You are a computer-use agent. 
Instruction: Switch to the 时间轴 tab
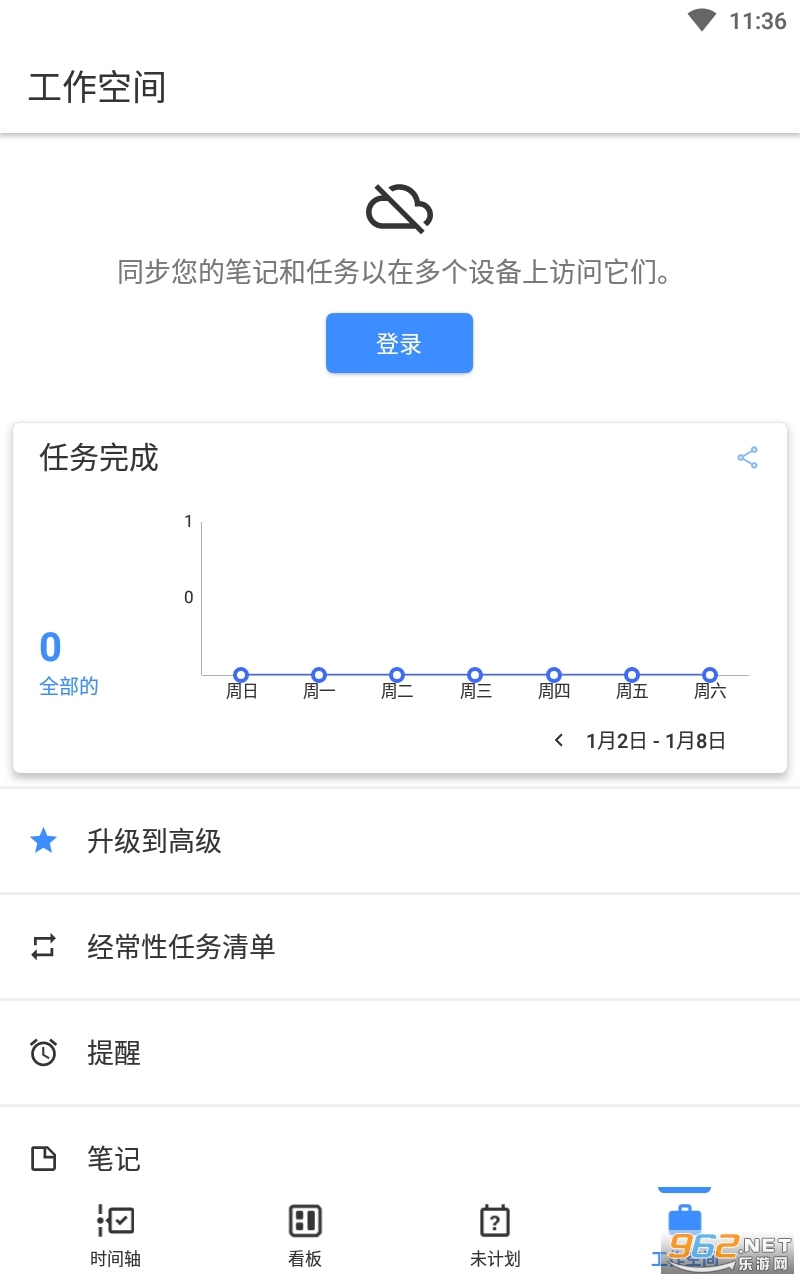pyautogui.click(x=115, y=1235)
